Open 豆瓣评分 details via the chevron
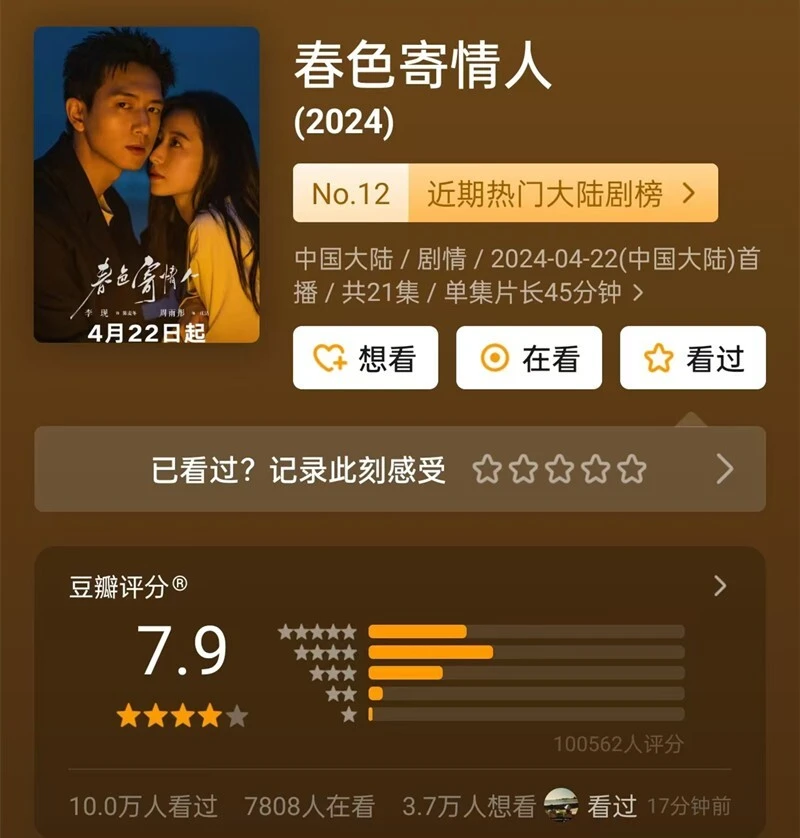Screen dimensions: 800x838 click(720, 586)
